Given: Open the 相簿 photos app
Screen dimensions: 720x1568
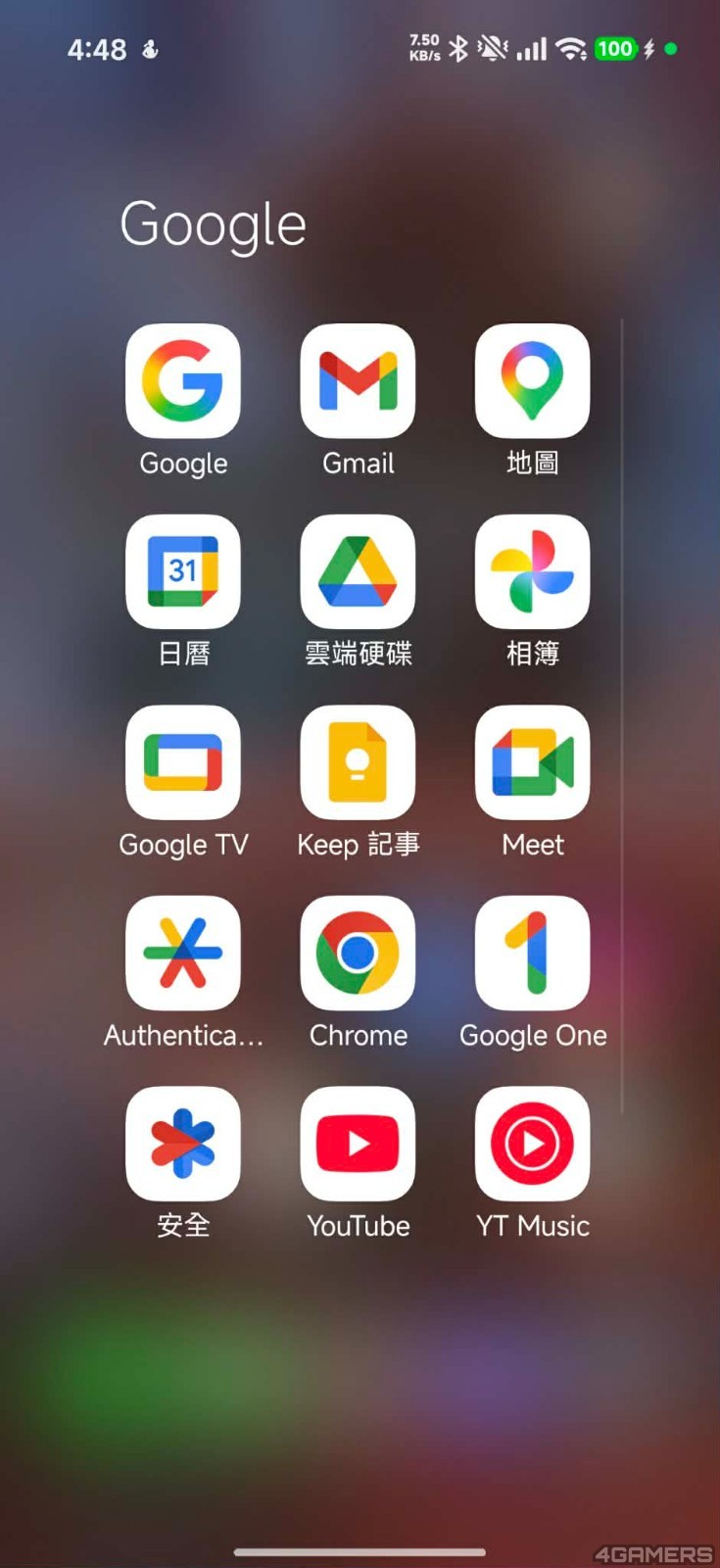Looking at the screenshot, I should tap(532, 571).
